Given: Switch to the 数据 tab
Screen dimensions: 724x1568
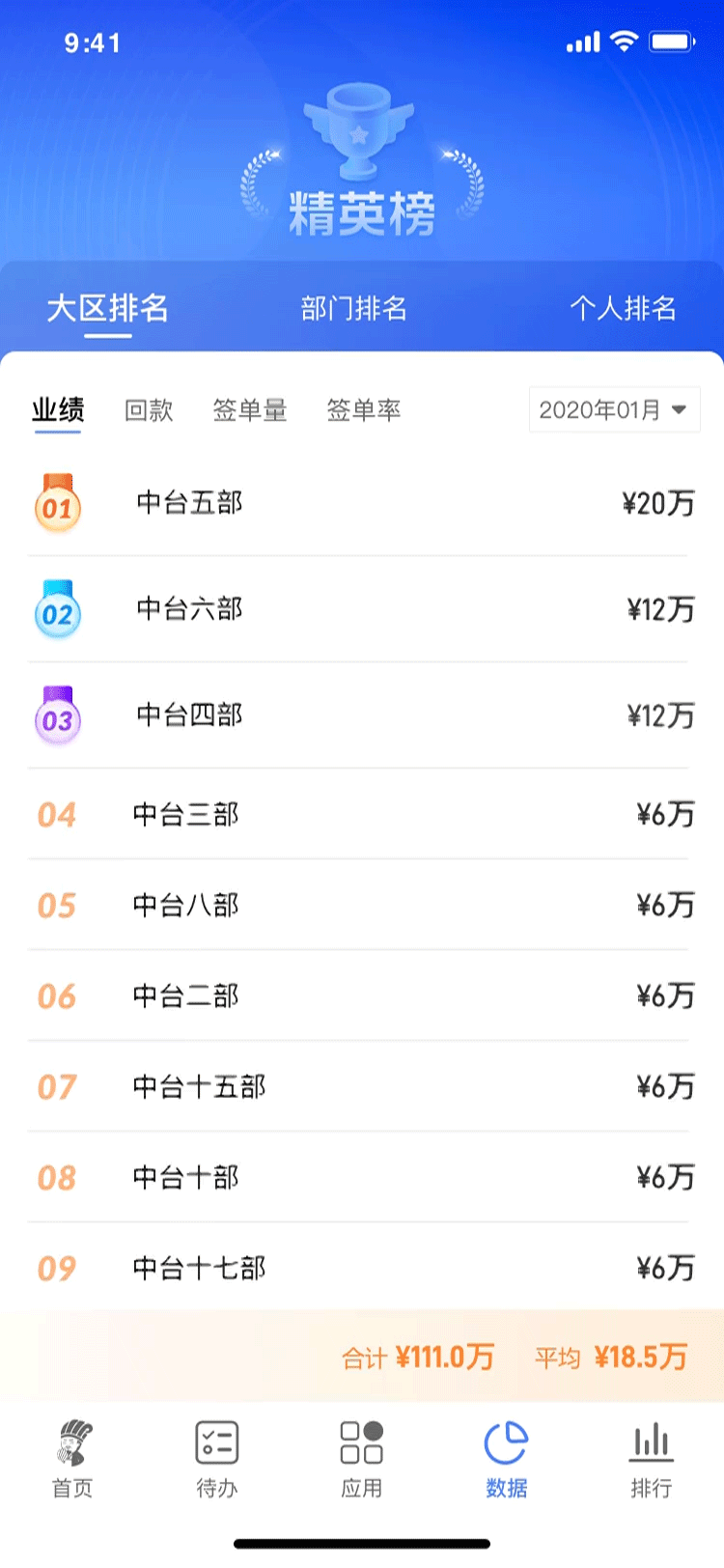Looking at the screenshot, I should [507, 1458].
